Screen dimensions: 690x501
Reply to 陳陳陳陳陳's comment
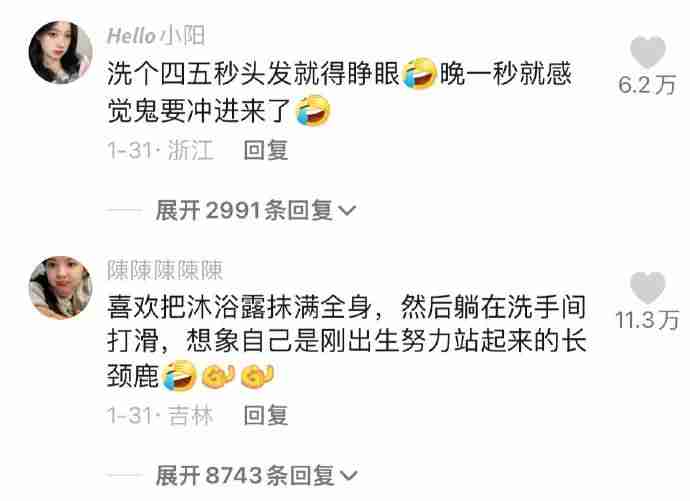266,415
